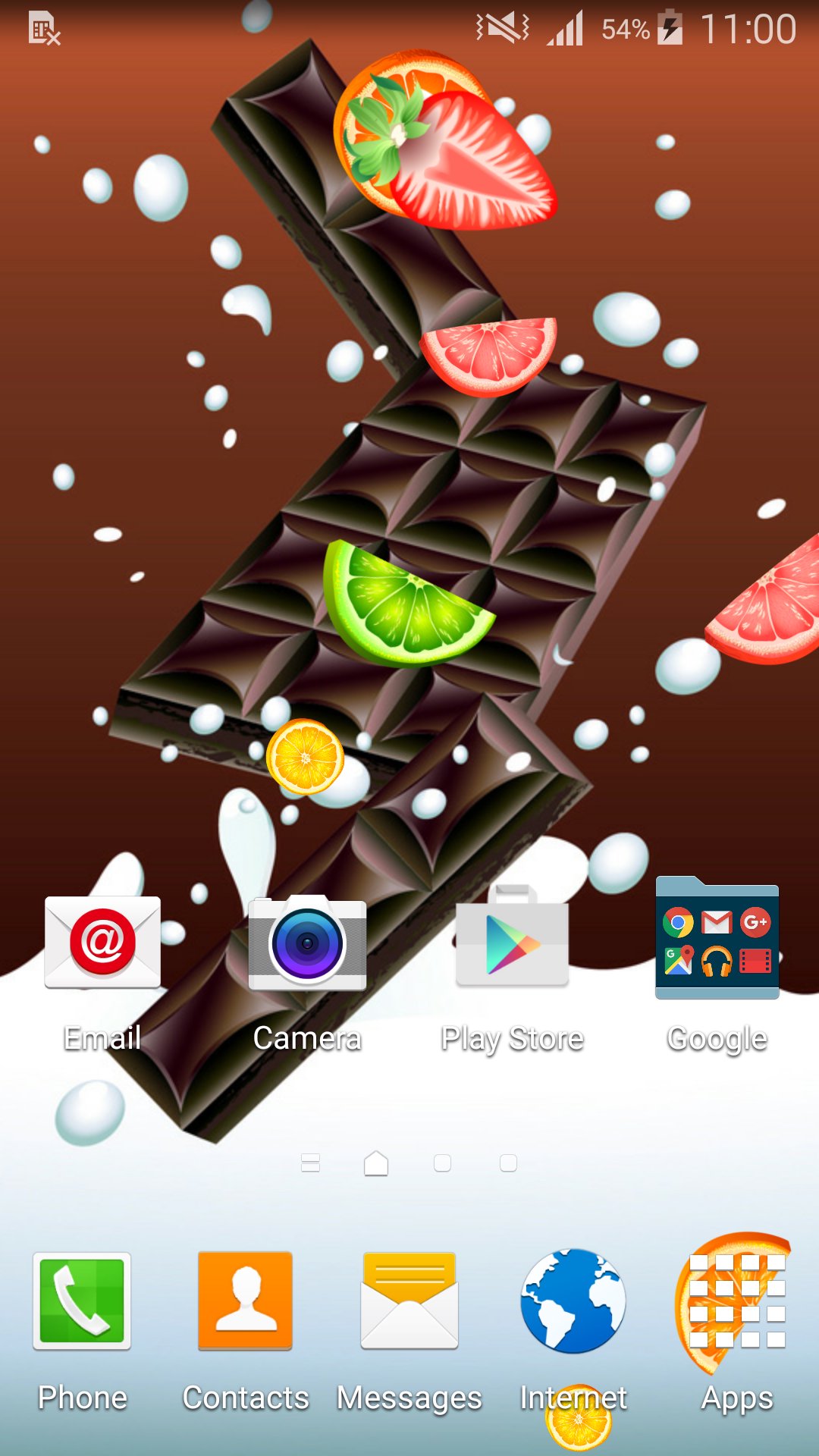Open the Contacts app

244,1301
